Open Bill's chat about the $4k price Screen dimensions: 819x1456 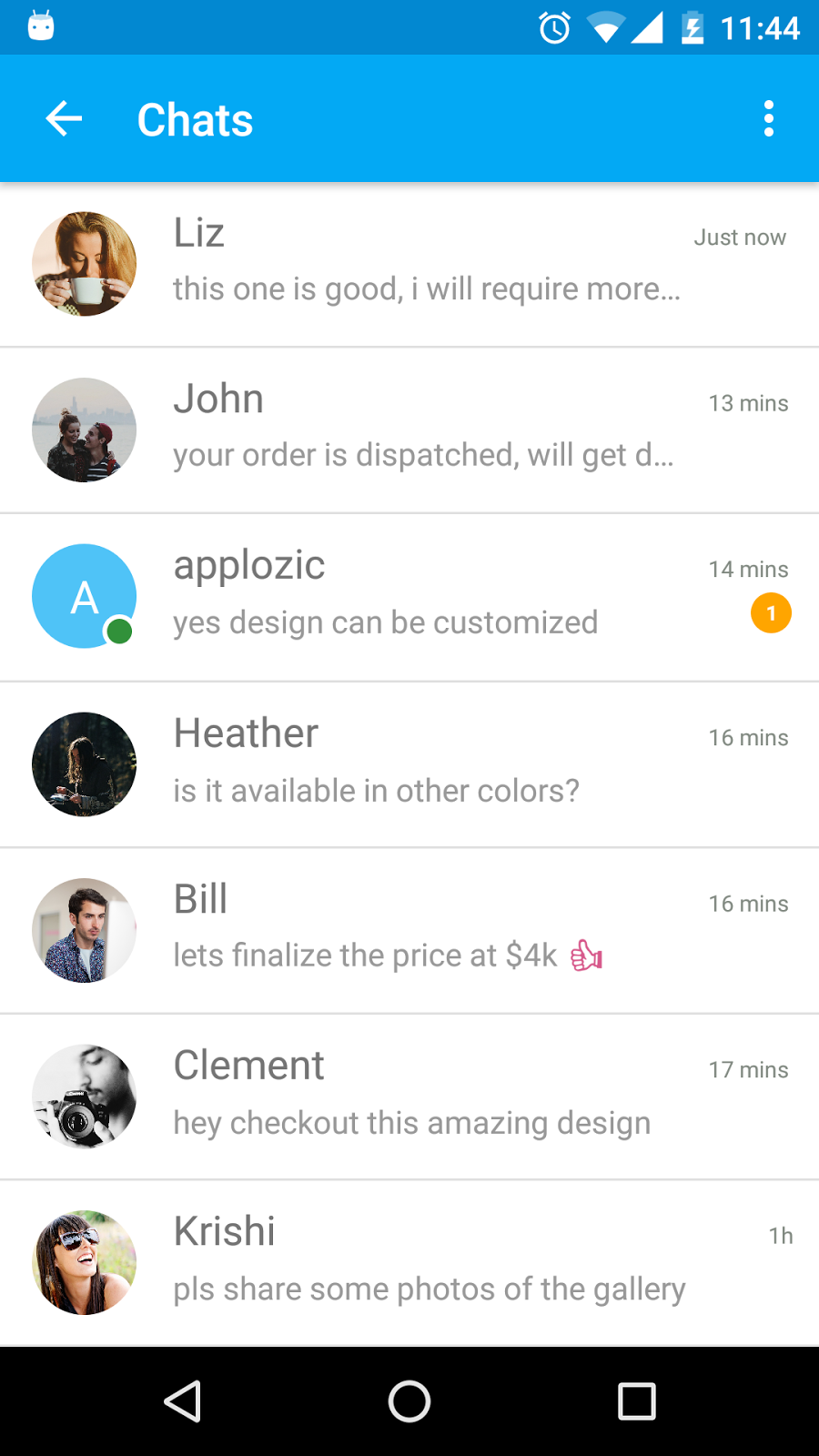pyautogui.click(x=409, y=930)
